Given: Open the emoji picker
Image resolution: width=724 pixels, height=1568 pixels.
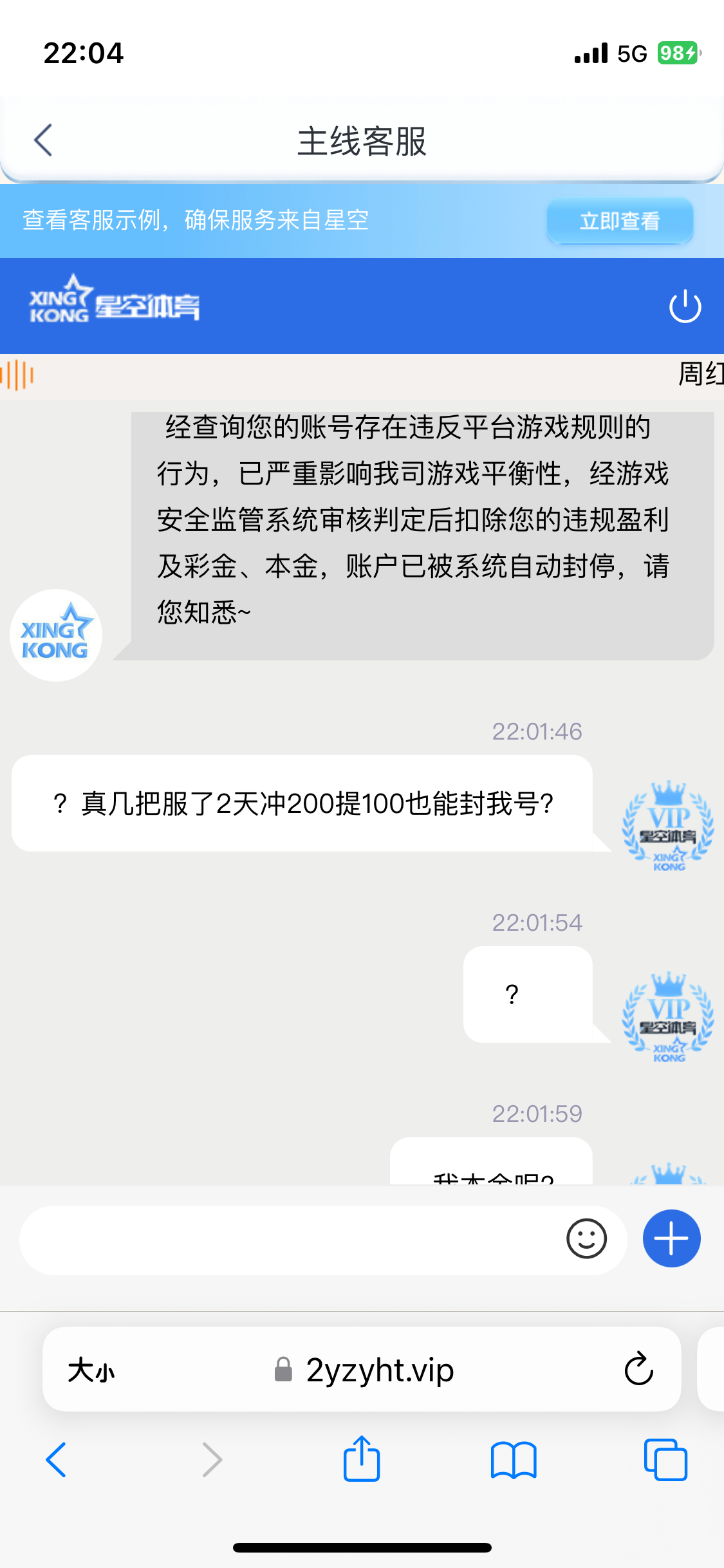Looking at the screenshot, I should point(586,1238).
